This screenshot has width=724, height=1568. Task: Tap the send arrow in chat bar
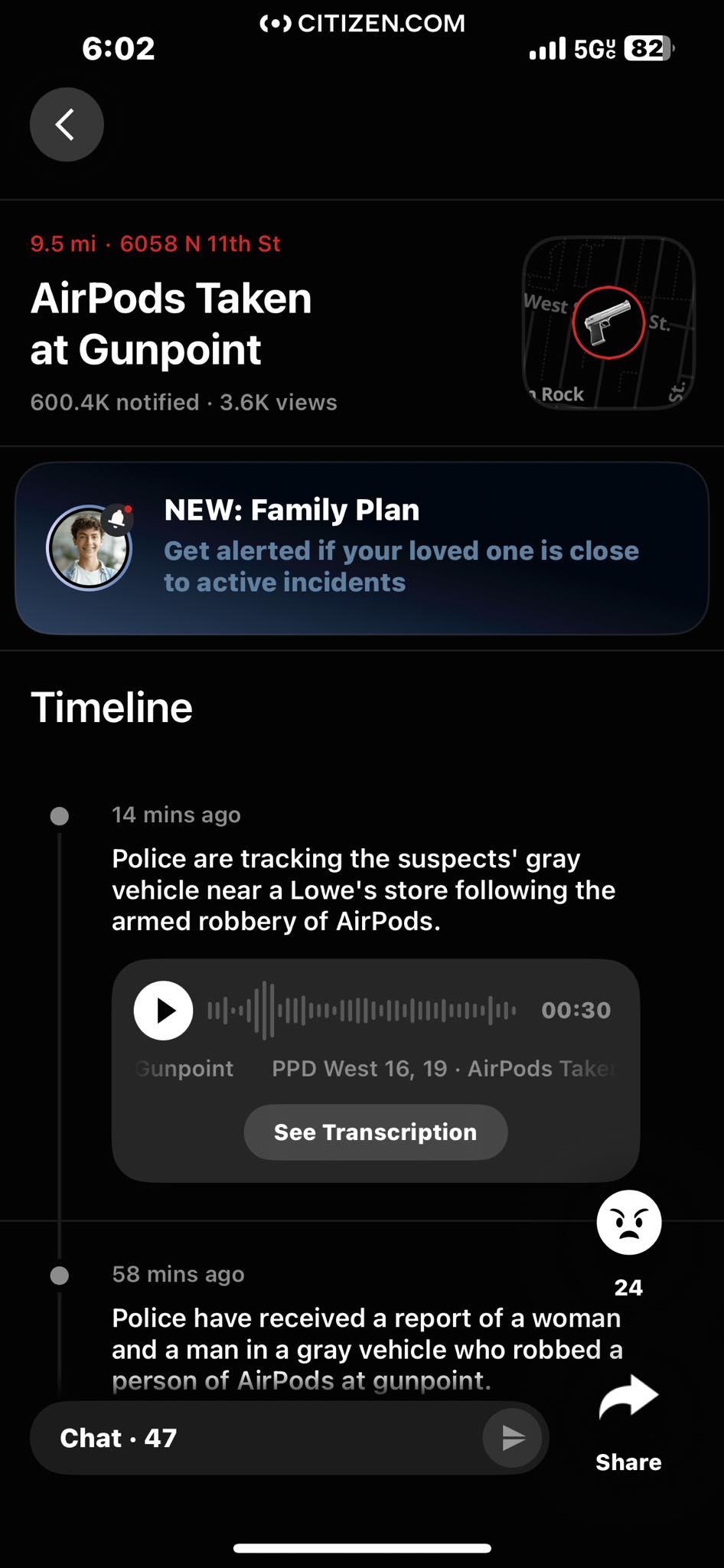tap(513, 1438)
